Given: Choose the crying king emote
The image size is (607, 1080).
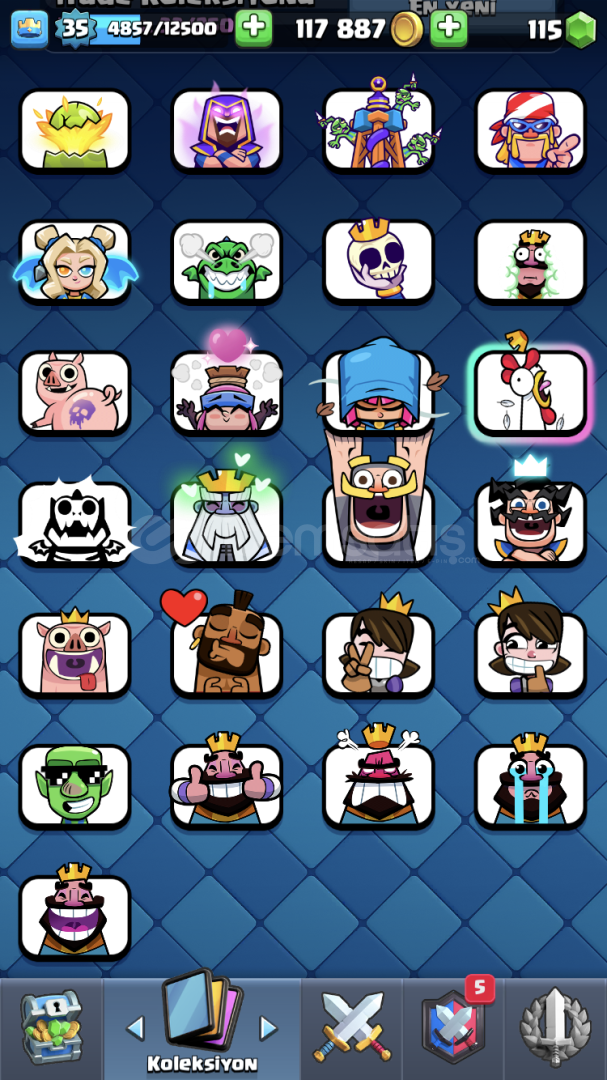Looking at the screenshot, I should [530, 786].
